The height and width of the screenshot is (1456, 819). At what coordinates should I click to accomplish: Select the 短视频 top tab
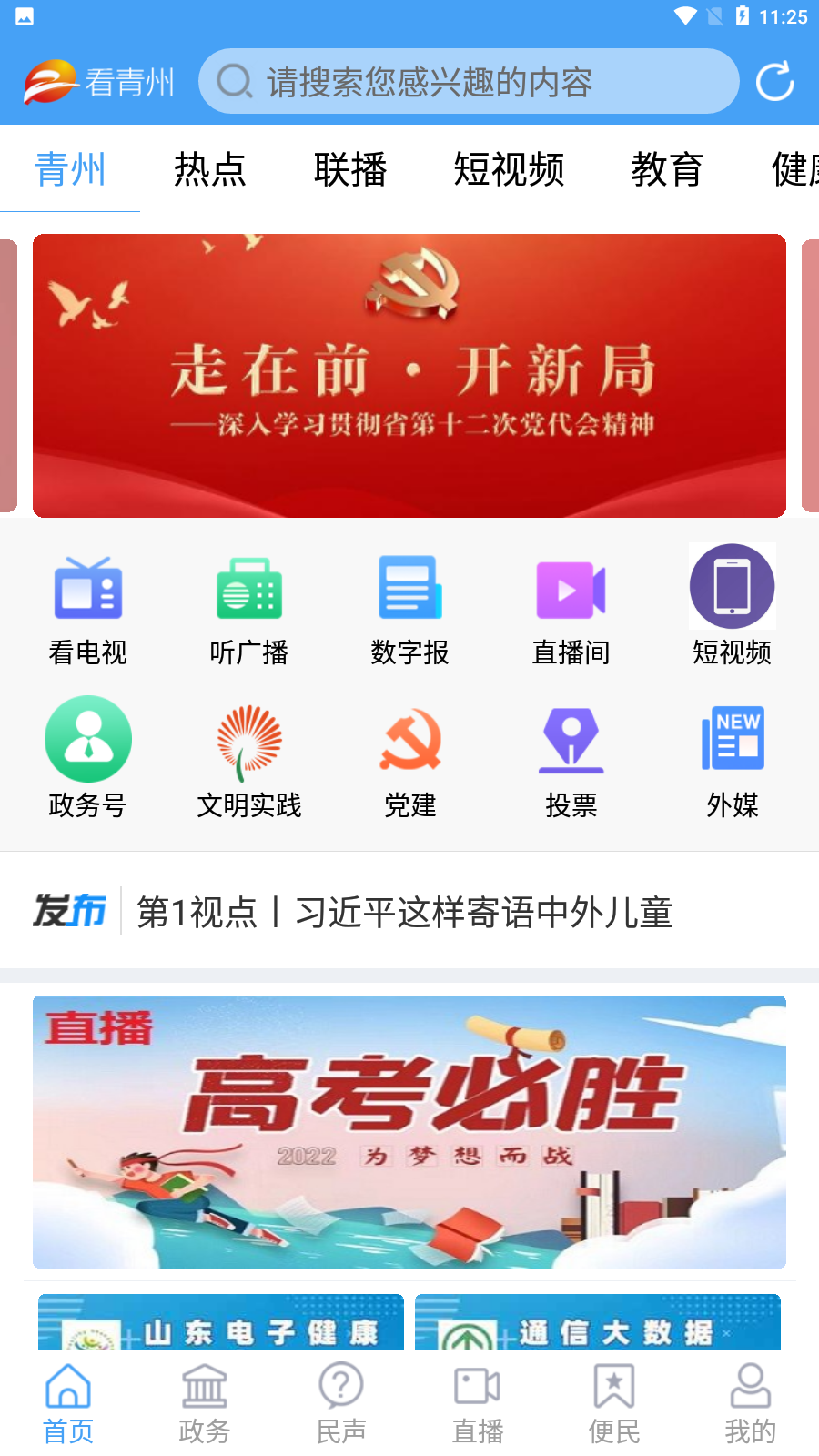(510, 169)
